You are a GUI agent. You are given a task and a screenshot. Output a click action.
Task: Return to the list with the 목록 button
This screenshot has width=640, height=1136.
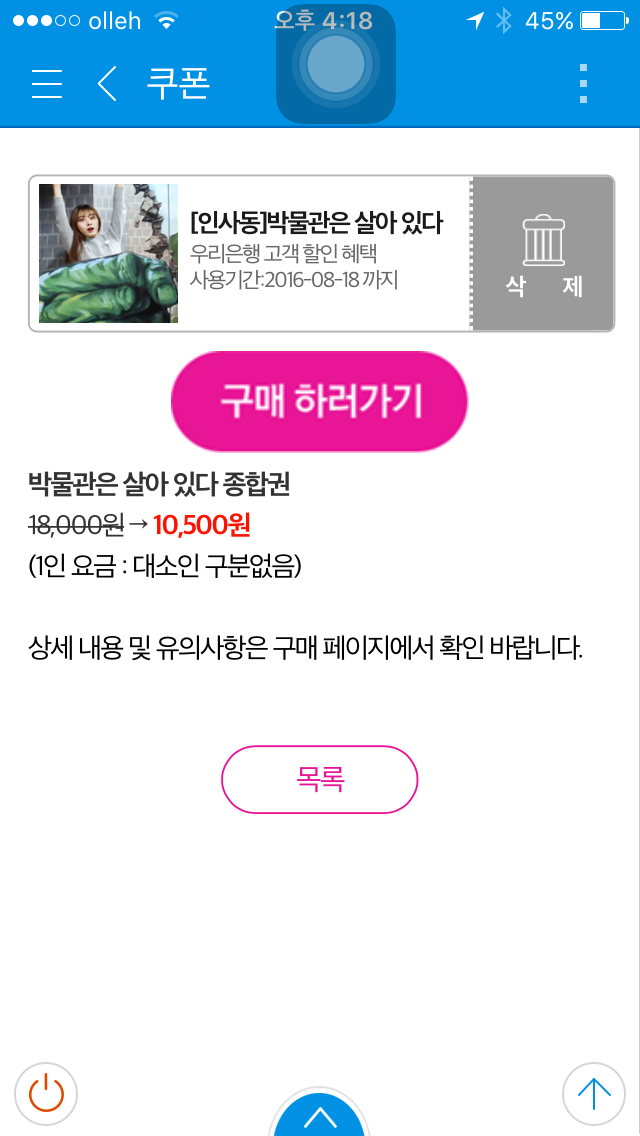pyautogui.click(x=319, y=780)
